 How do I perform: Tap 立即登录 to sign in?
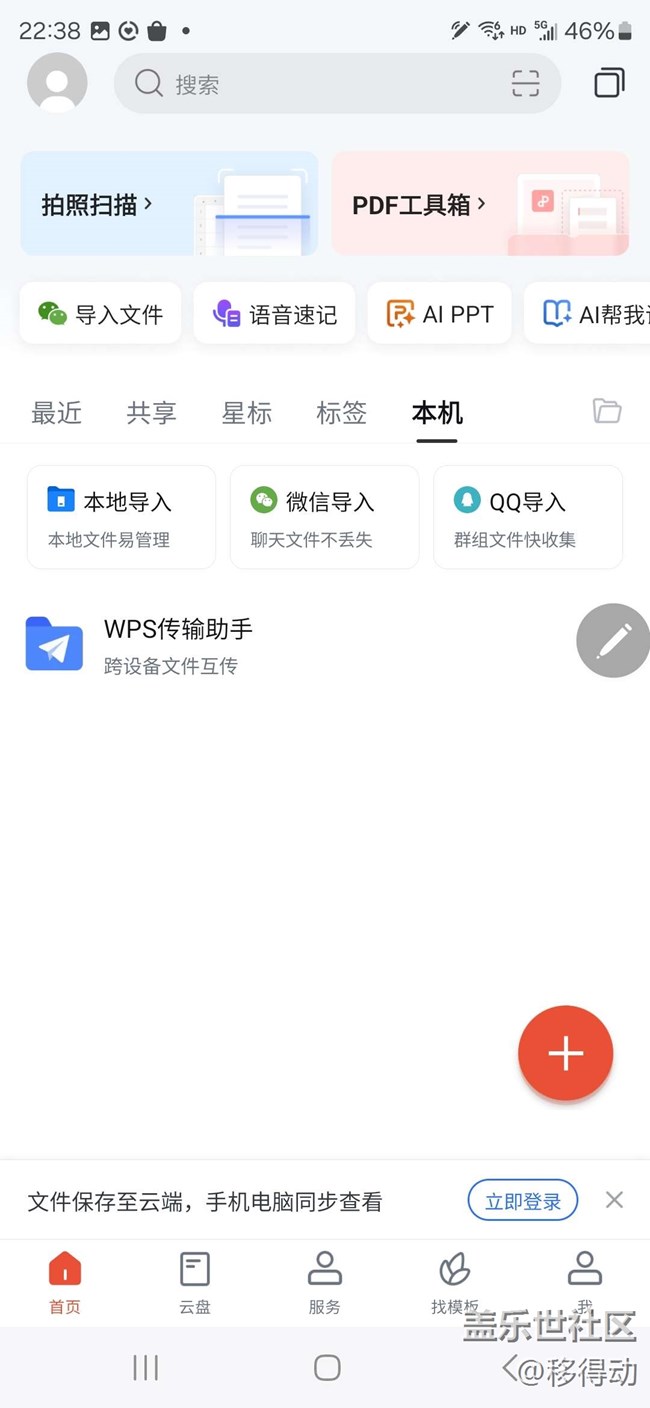[x=523, y=1201]
